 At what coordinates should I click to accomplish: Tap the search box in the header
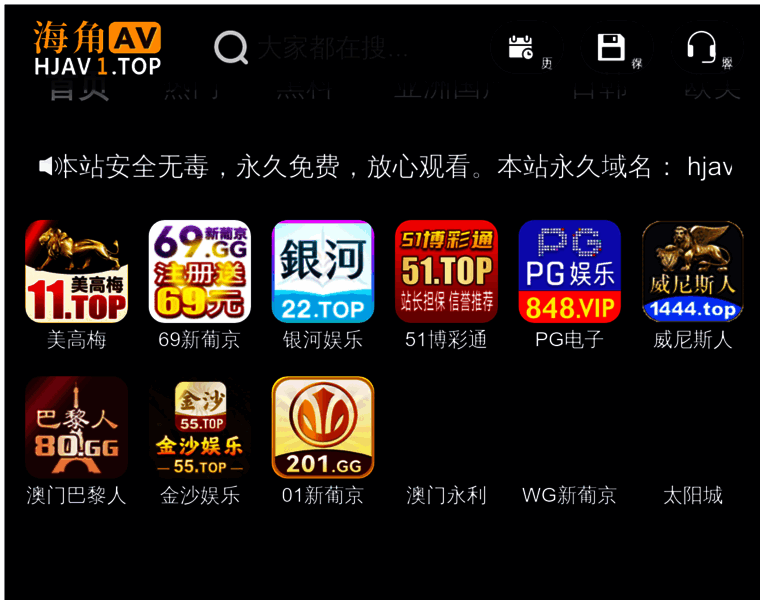pyautogui.click(x=330, y=47)
